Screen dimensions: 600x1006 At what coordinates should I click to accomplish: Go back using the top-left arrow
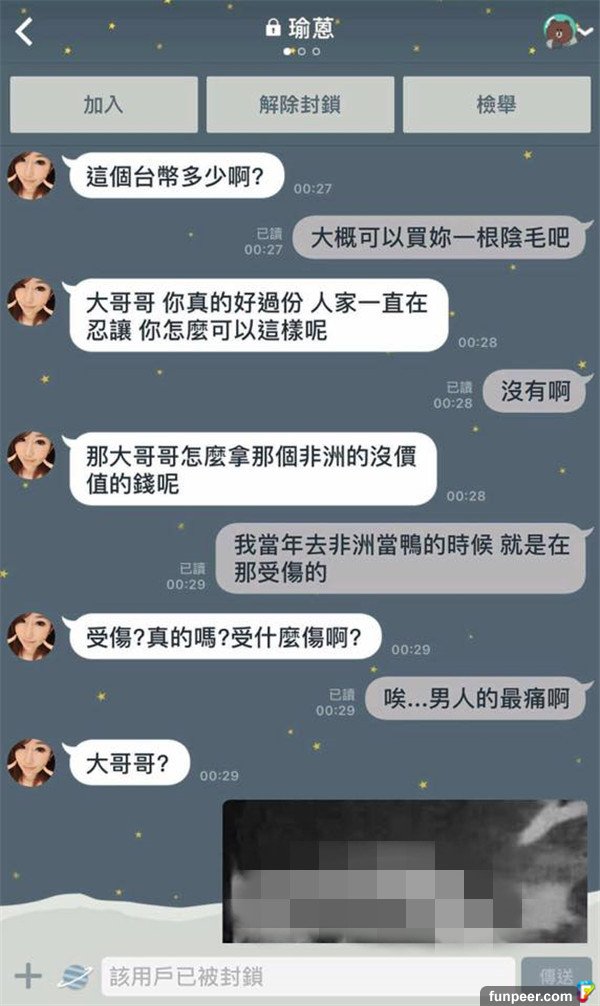coord(25,32)
